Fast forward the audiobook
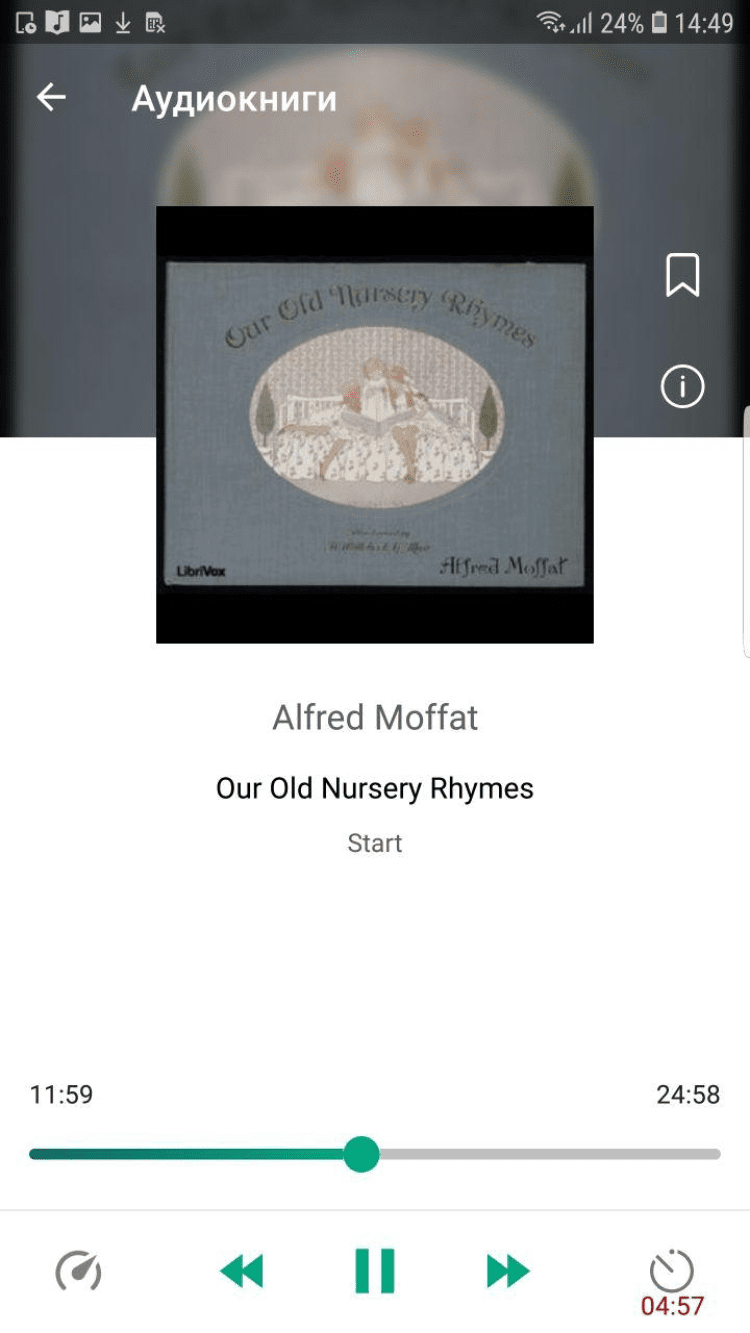This screenshot has width=750, height=1333. [x=508, y=1271]
